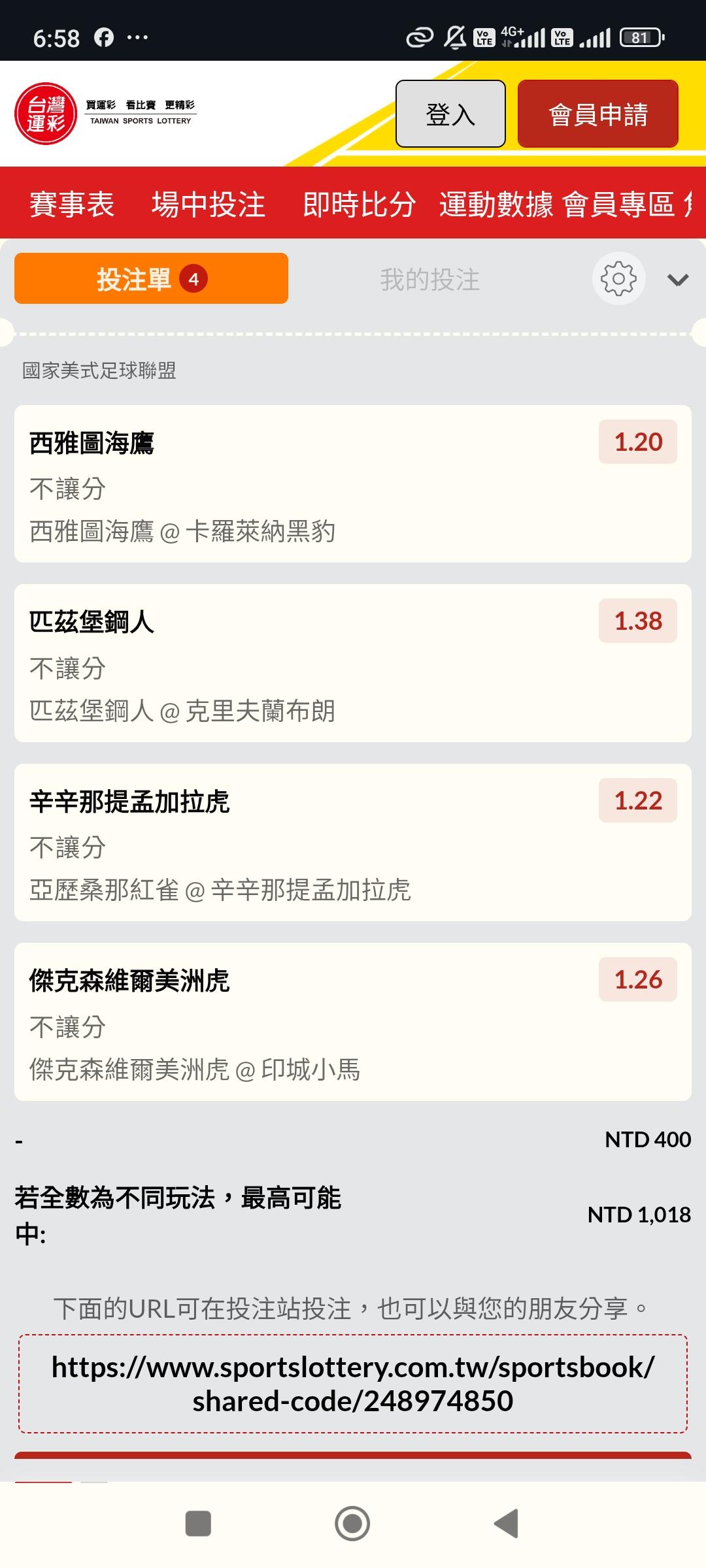The width and height of the screenshot is (706, 1568).
Task: Open the shared-code URL link
Action: click(x=353, y=1384)
